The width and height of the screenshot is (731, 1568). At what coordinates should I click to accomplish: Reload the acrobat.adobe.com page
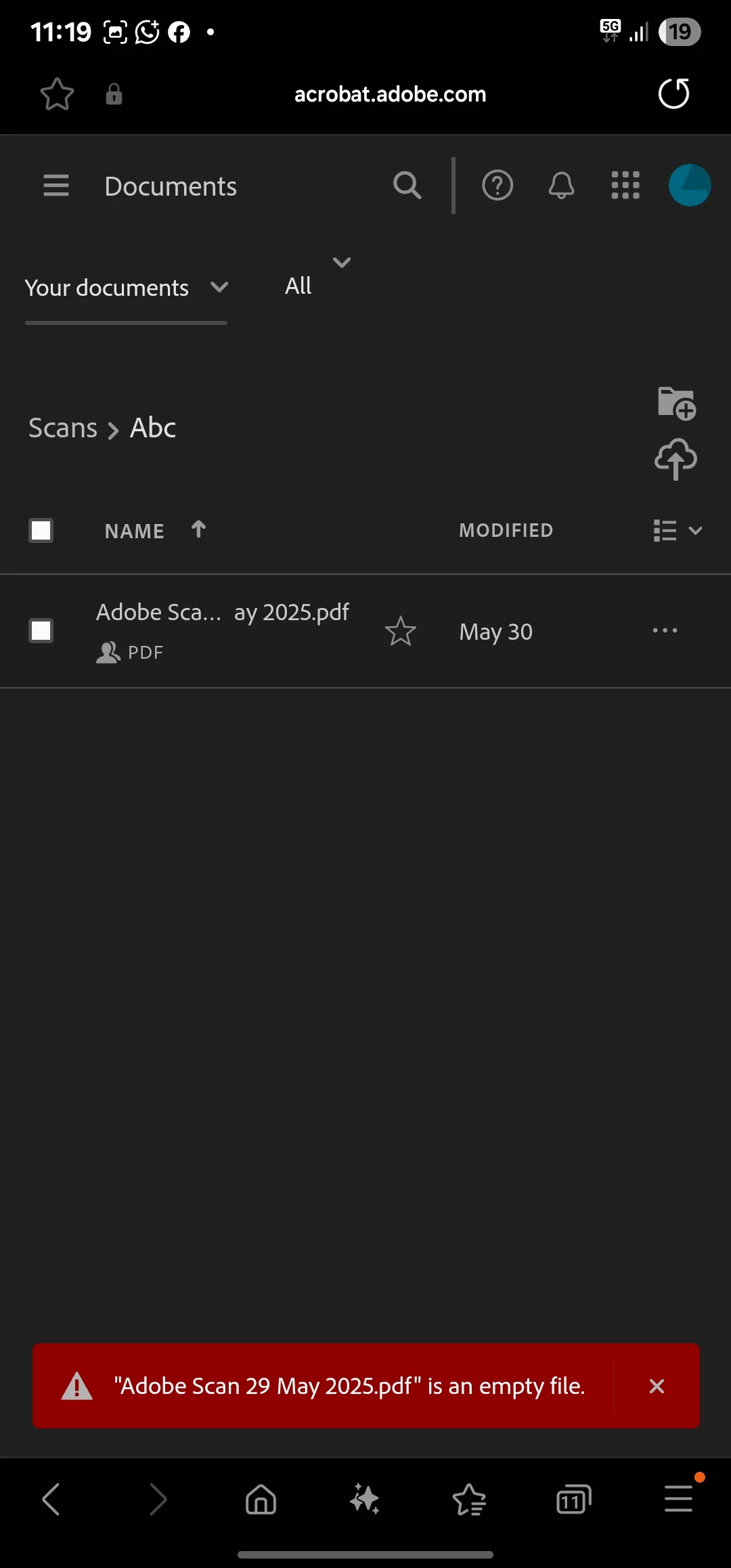673,94
